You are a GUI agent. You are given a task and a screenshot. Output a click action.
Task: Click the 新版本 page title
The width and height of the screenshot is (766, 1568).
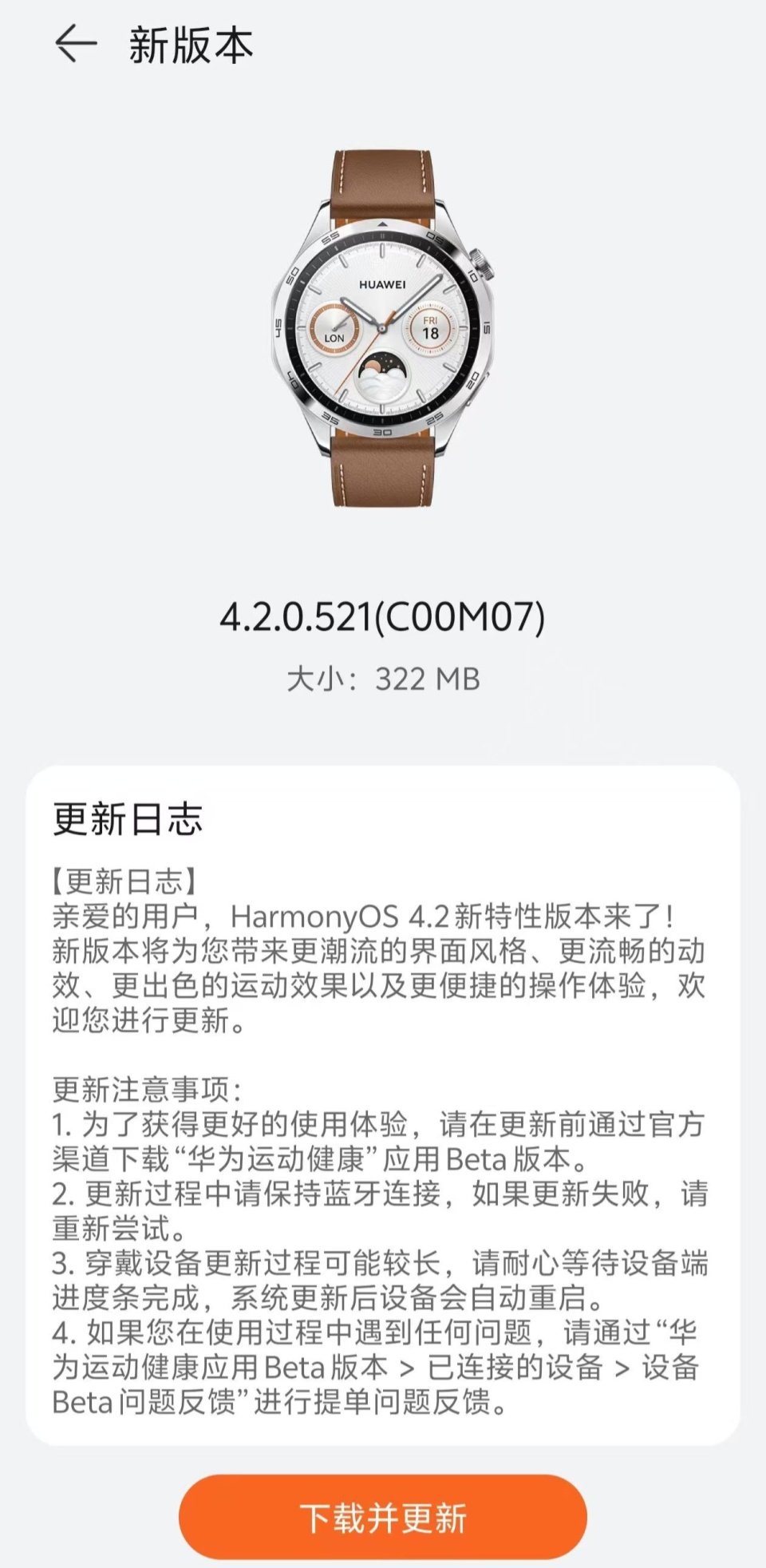click(191, 46)
